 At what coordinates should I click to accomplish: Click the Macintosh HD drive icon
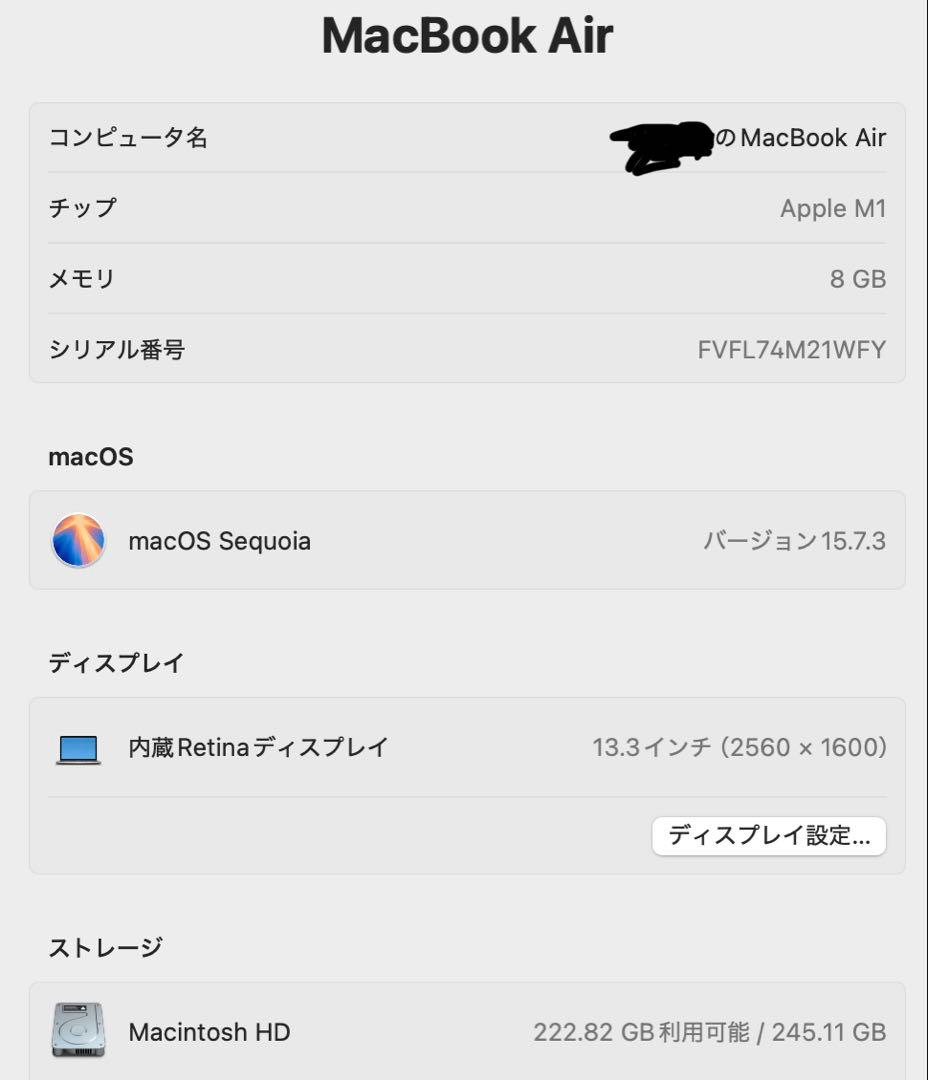click(78, 1031)
